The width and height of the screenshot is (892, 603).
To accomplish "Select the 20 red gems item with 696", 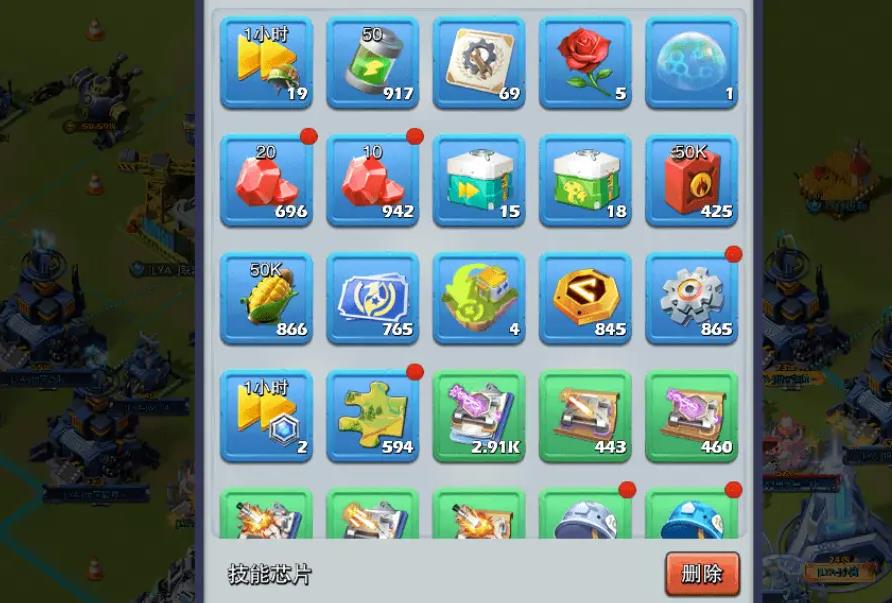I will (266, 180).
